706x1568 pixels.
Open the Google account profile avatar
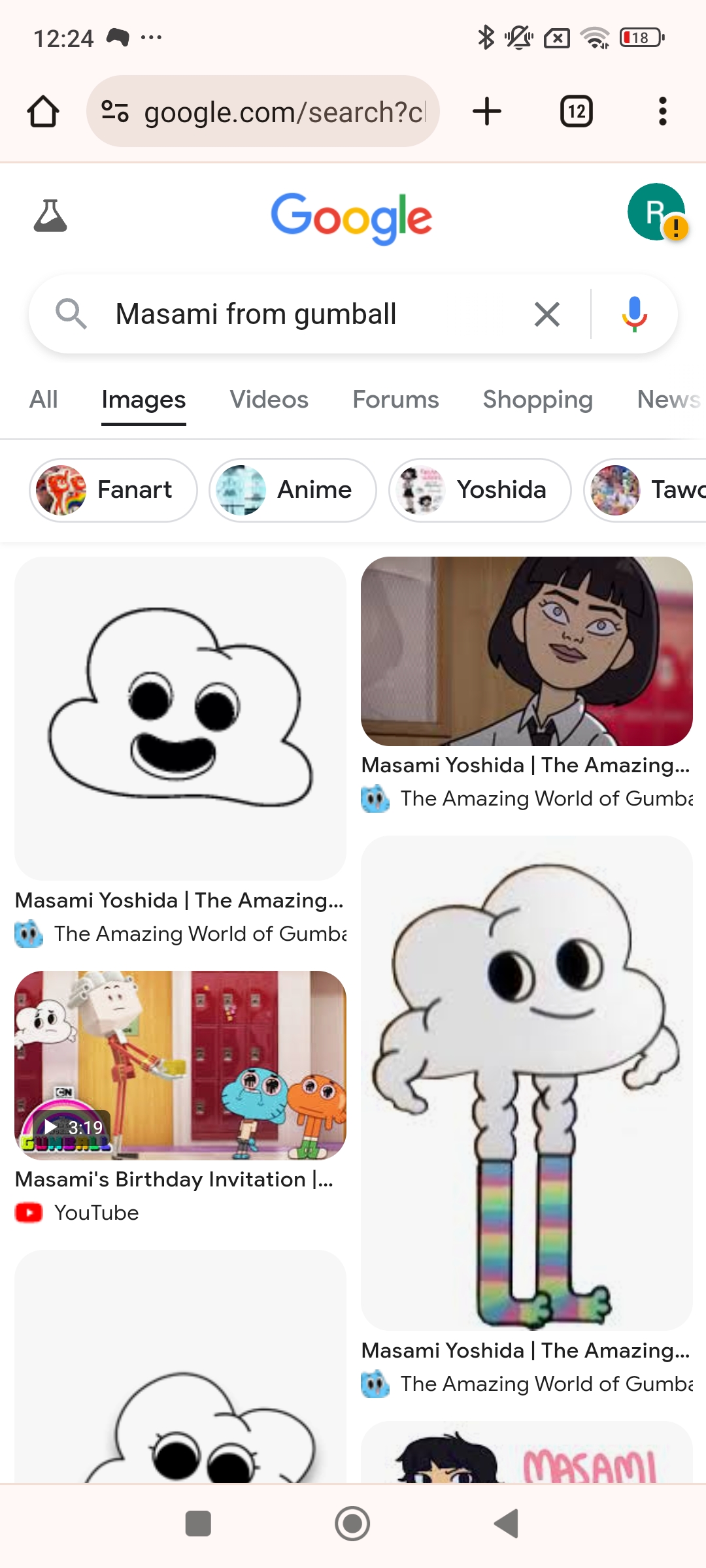(x=656, y=212)
